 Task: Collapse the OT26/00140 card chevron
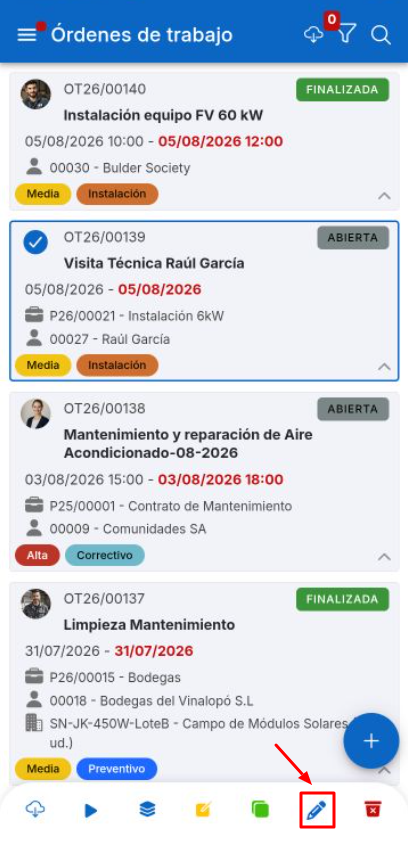click(x=384, y=196)
